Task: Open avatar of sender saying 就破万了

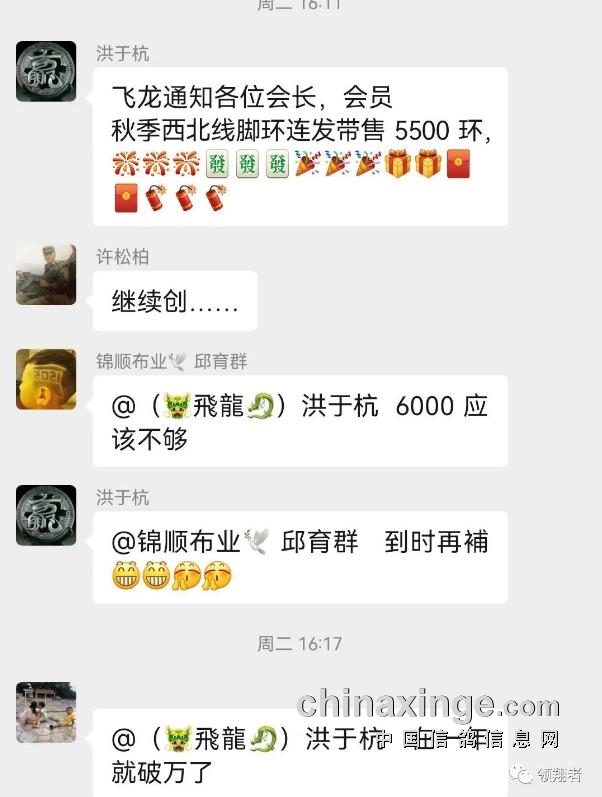Action: click(46, 712)
